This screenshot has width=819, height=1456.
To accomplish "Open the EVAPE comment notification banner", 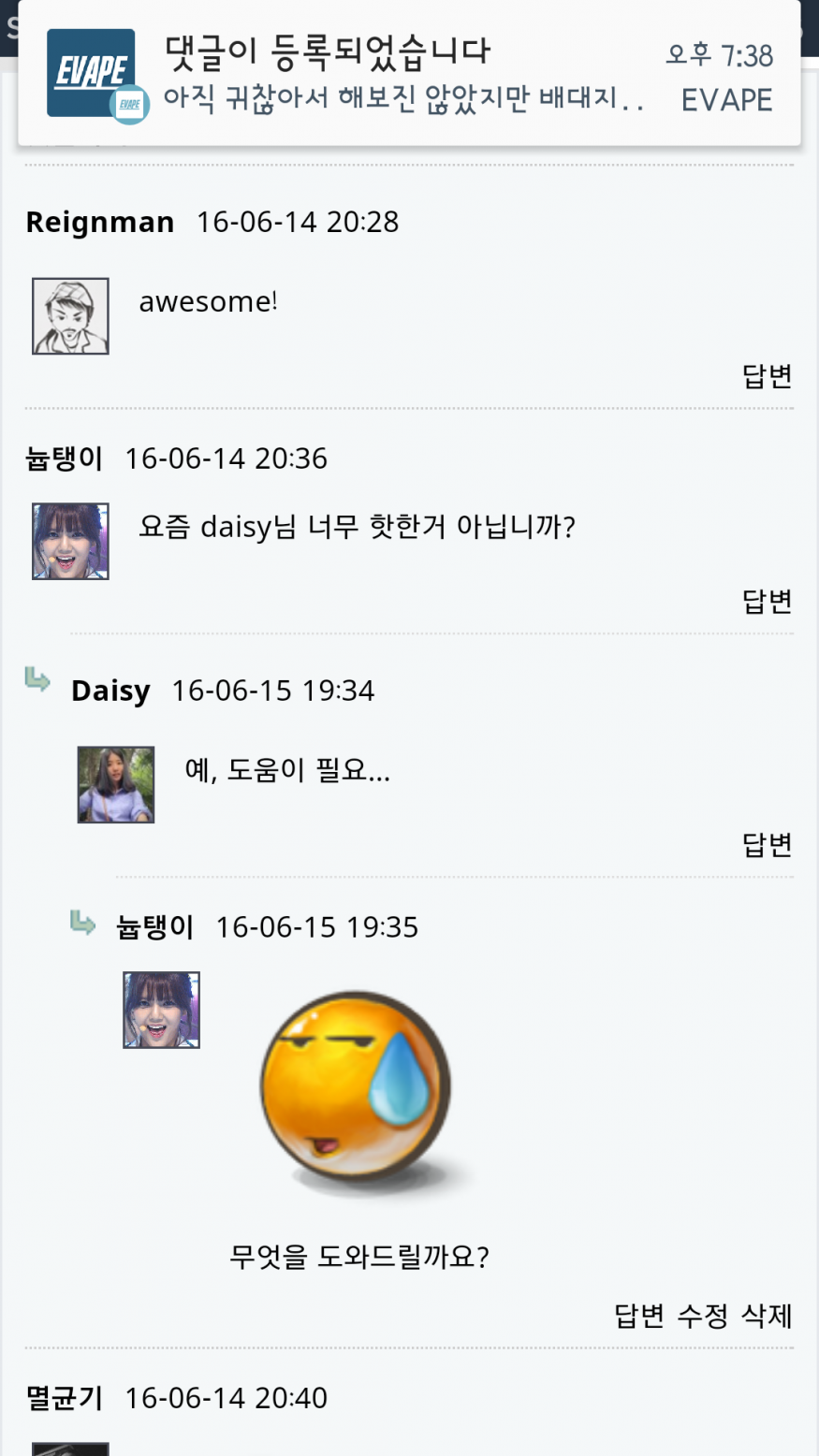I will pos(409,75).
